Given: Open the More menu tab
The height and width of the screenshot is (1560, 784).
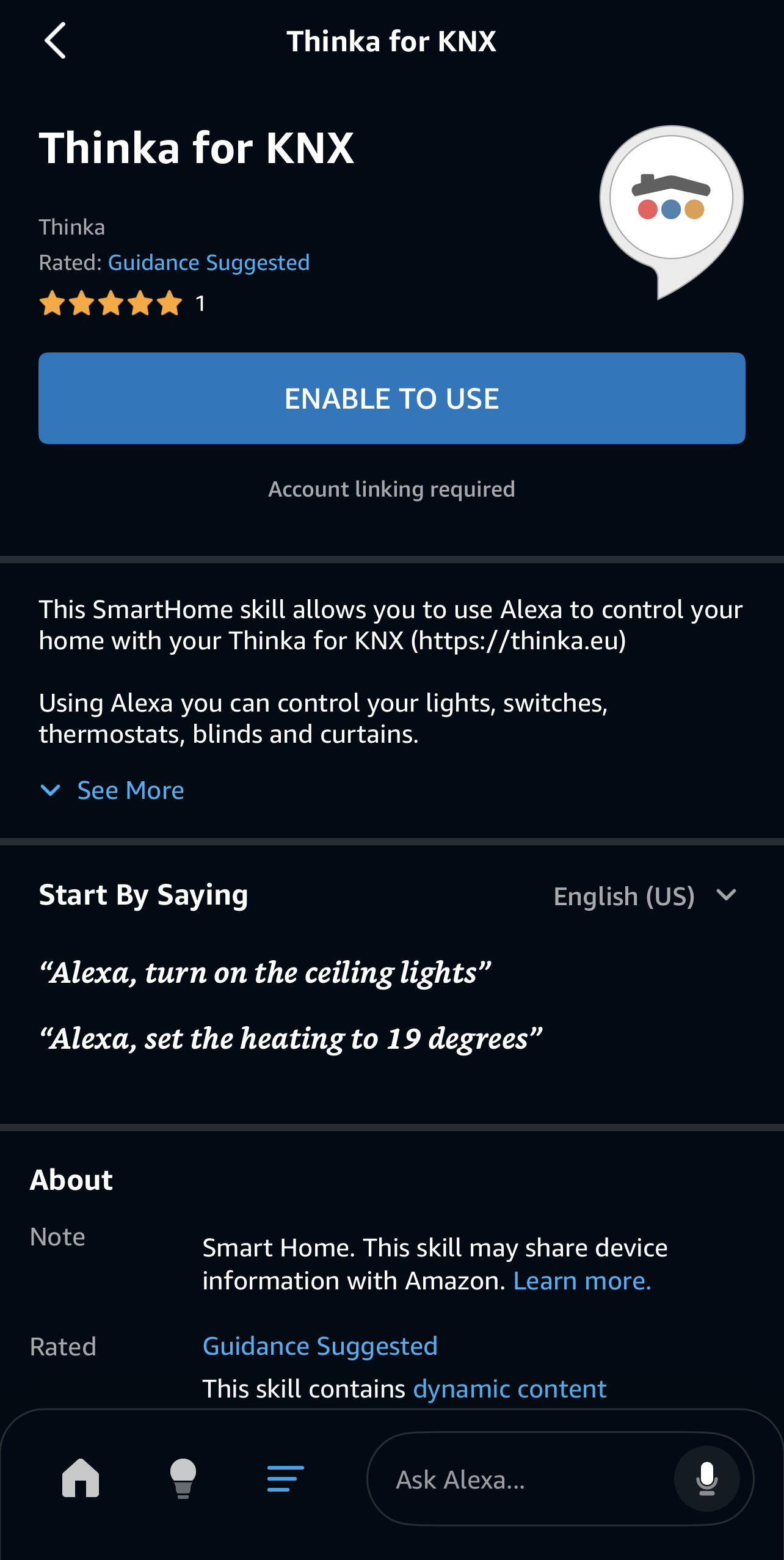Looking at the screenshot, I should [285, 1479].
